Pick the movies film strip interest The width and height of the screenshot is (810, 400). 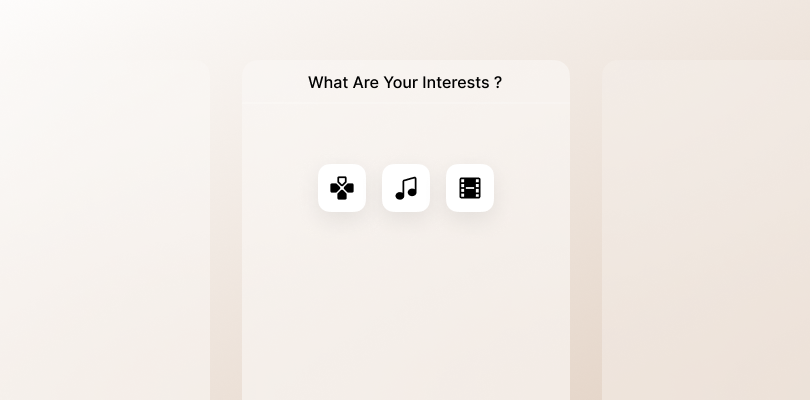click(470, 188)
